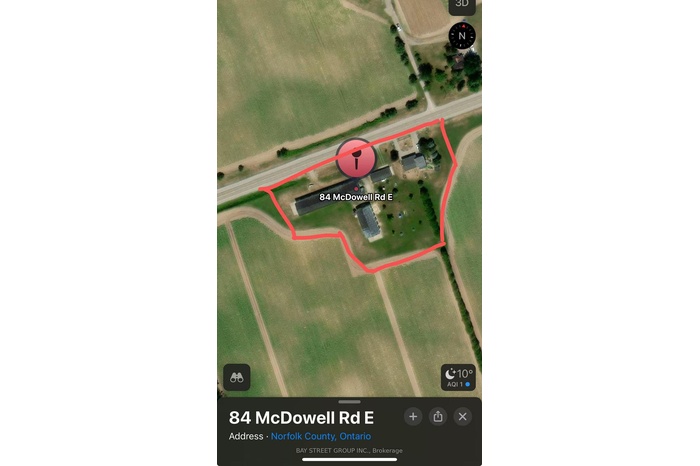Open Look Around binoculars view
700x466 pixels.
237,378
